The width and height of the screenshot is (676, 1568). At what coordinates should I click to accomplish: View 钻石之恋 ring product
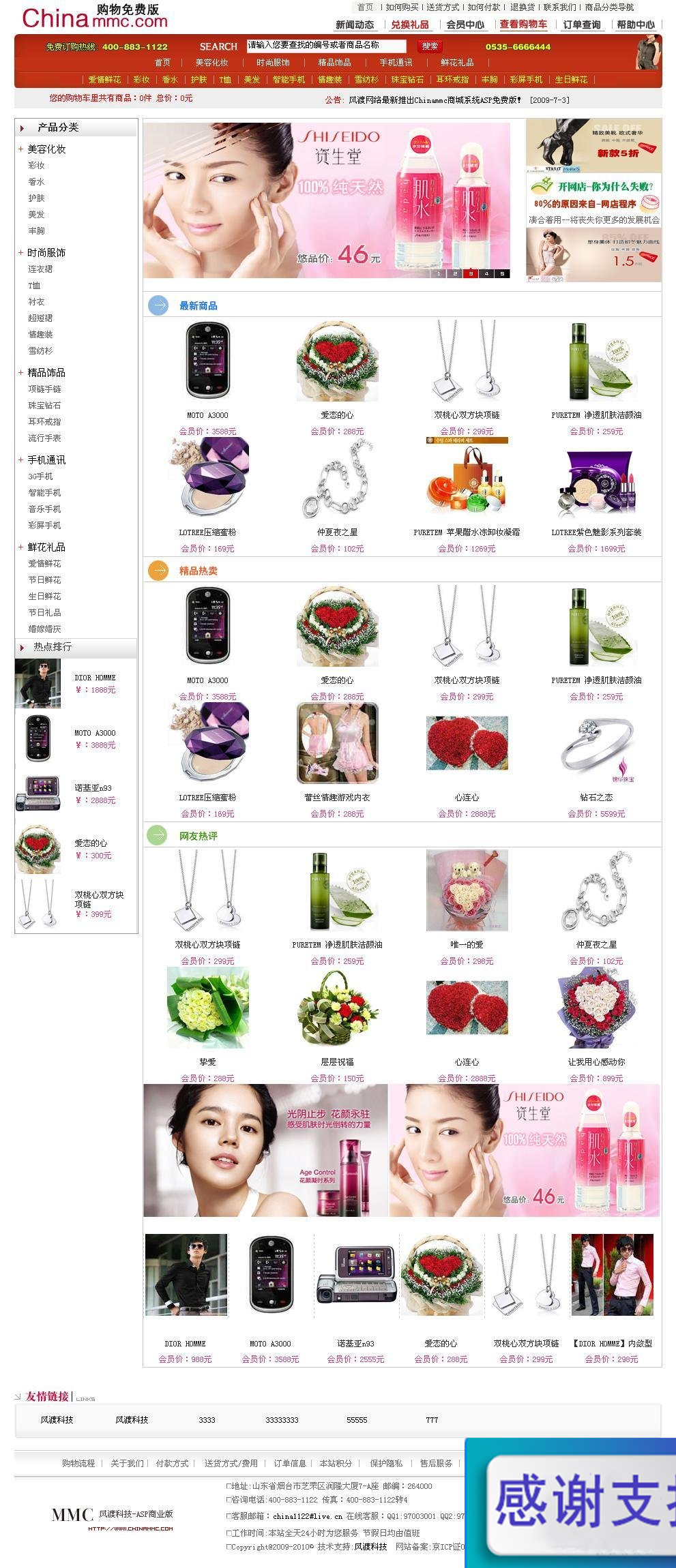(x=596, y=798)
